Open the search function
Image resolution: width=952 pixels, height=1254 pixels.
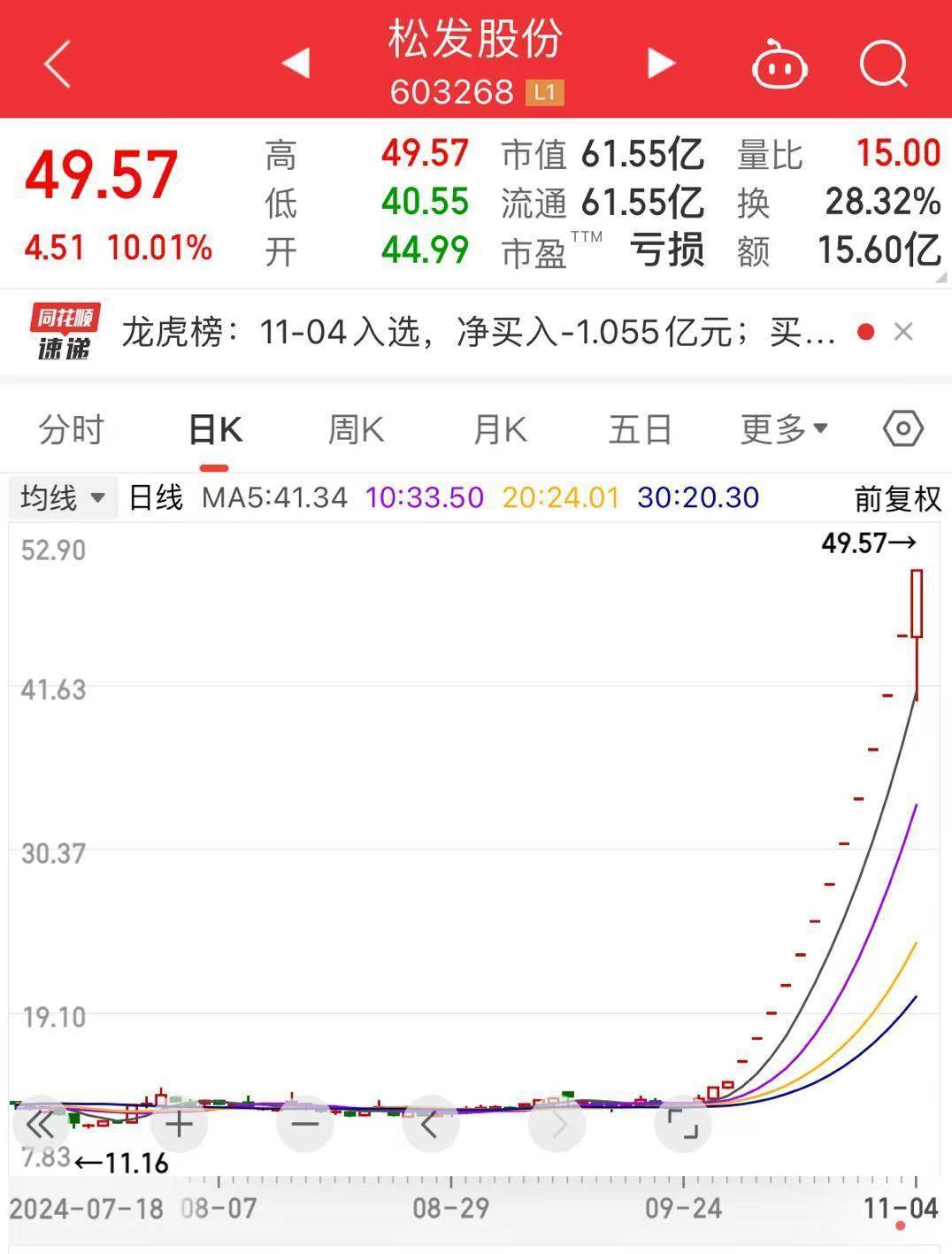pos(884,65)
